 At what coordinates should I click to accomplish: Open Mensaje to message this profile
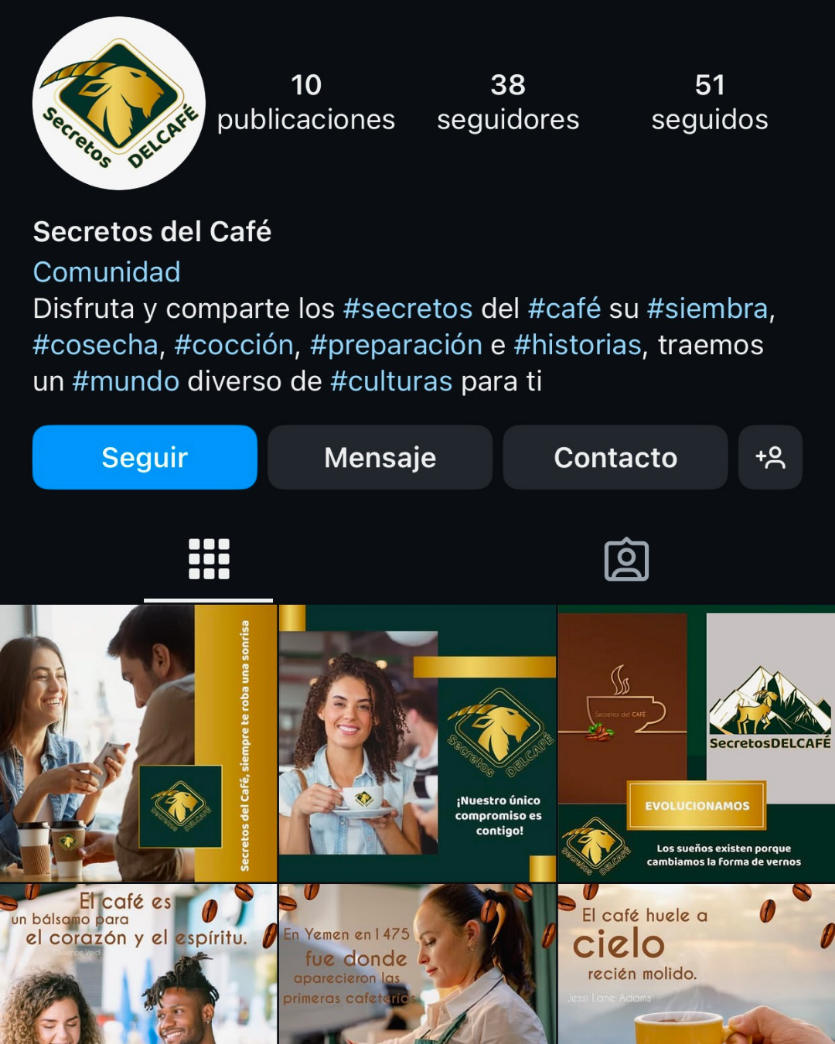coord(380,457)
